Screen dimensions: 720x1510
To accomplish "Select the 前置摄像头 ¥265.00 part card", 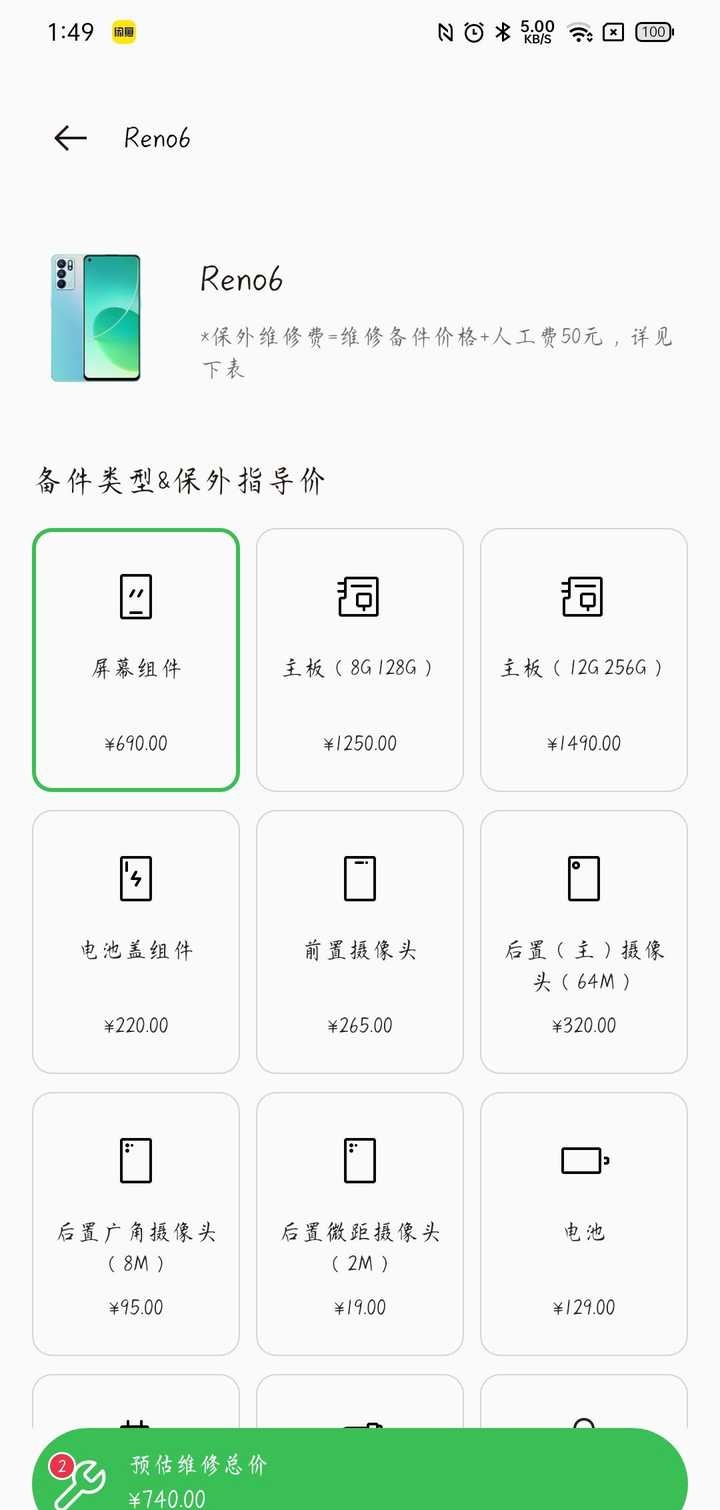I will pos(359,940).
